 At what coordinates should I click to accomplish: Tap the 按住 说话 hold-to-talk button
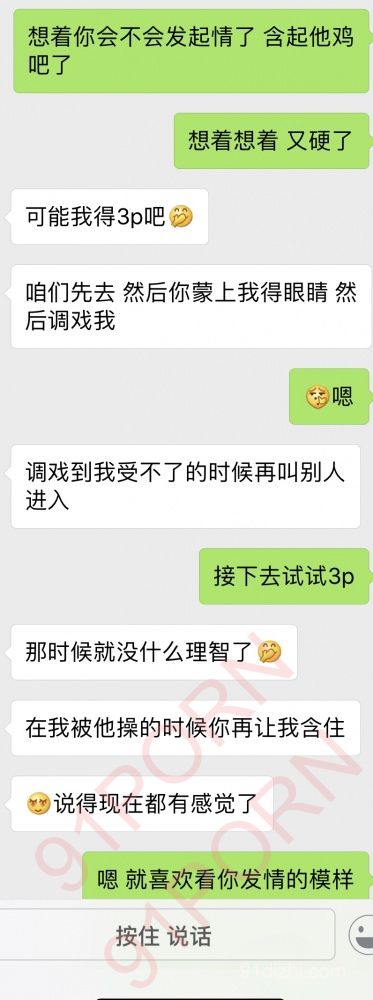point(165,936)
